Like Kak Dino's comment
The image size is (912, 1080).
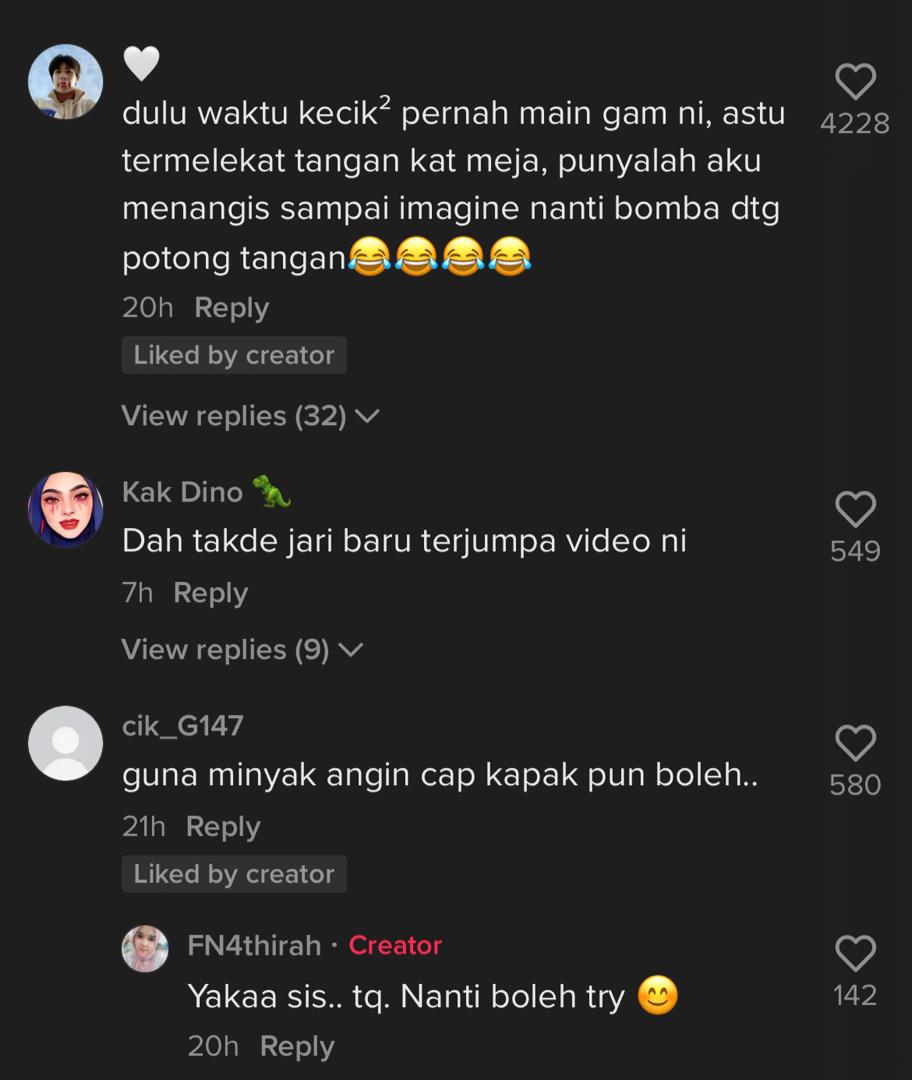point(855,511)
